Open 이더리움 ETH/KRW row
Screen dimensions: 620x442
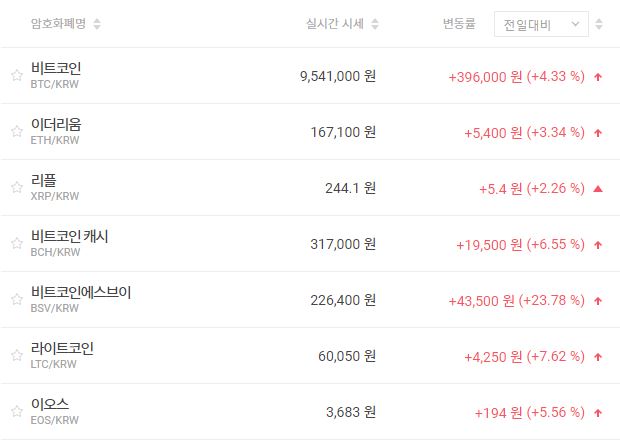(x=57, y=131)
